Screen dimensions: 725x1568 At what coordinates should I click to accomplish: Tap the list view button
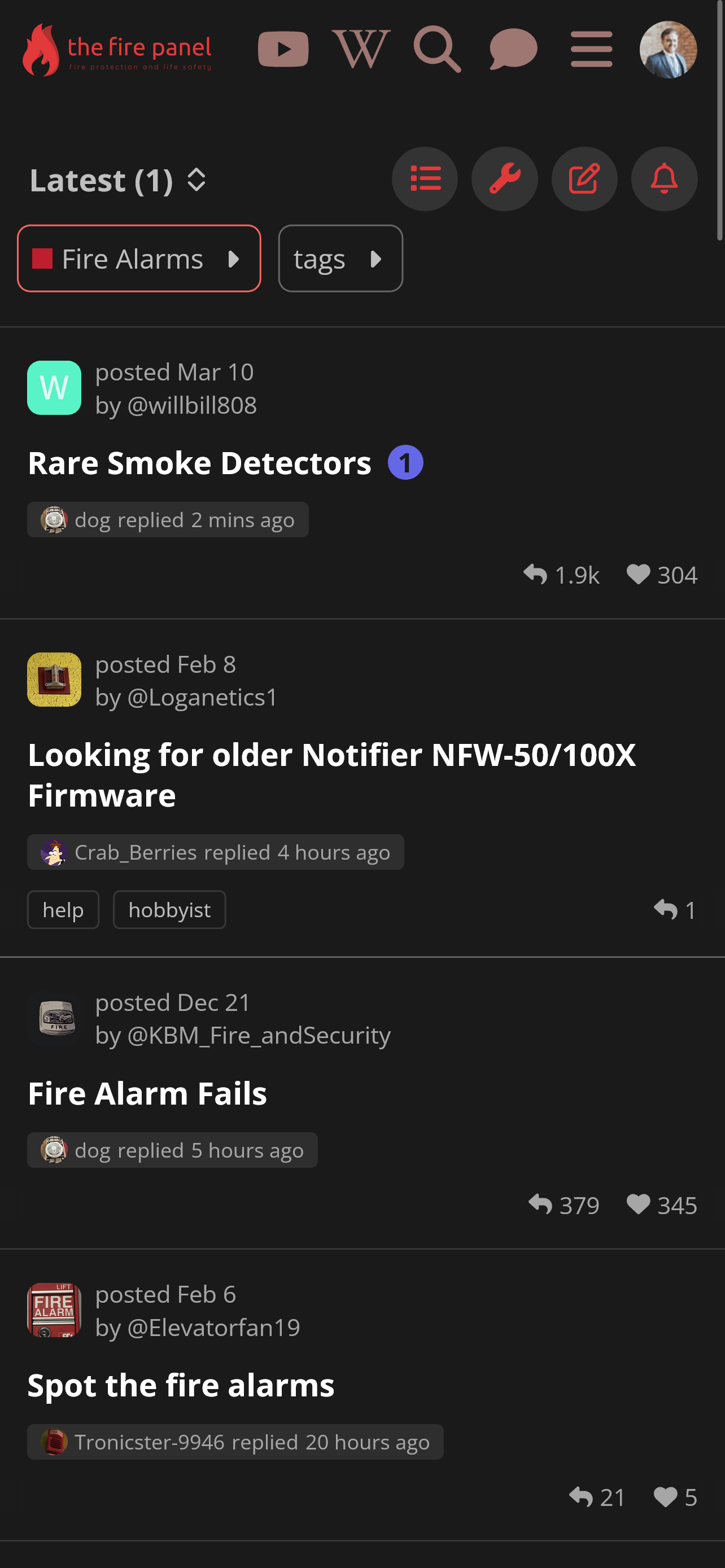[x=425, y=179]
